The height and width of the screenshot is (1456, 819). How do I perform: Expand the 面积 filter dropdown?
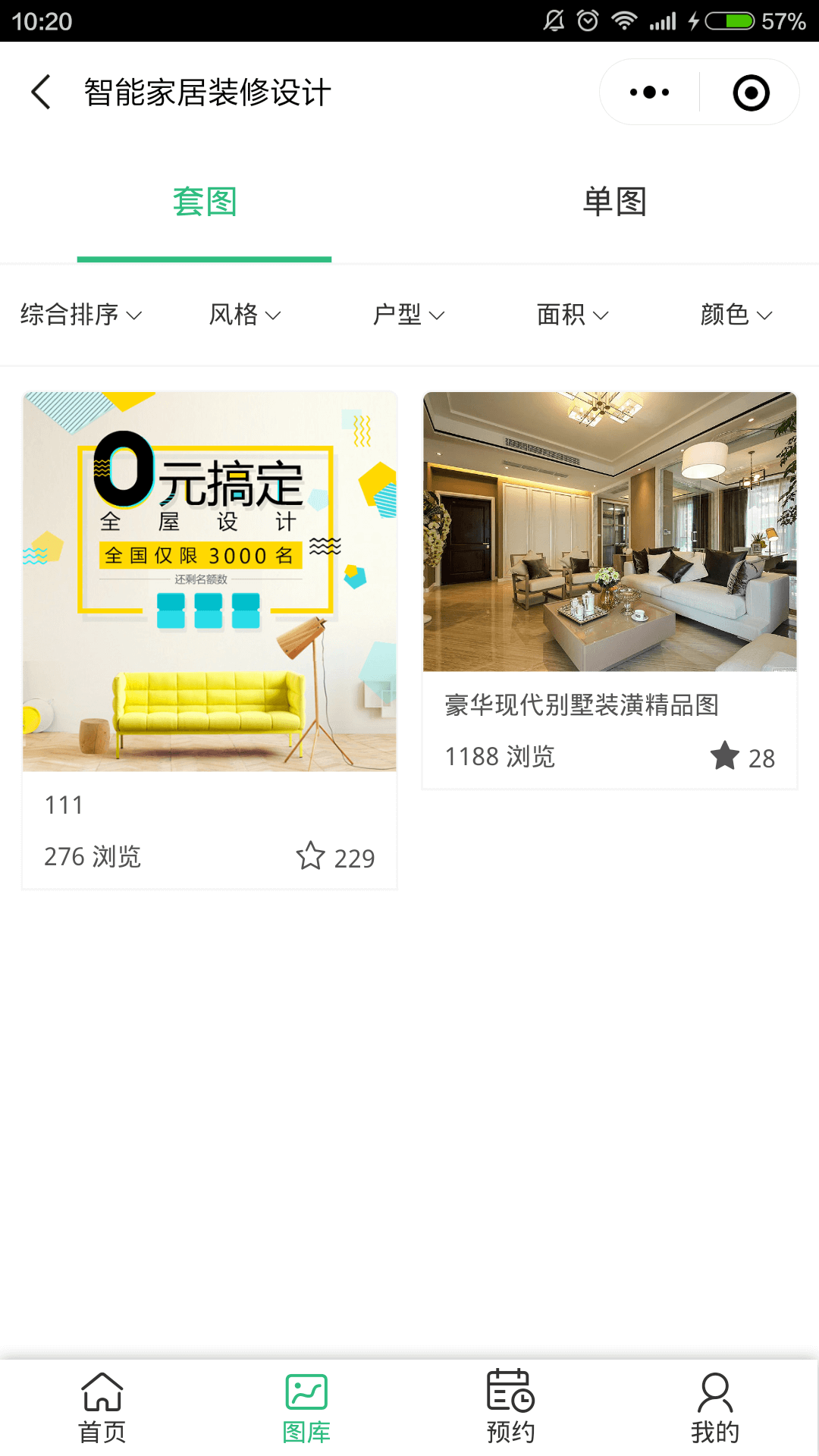573,315
